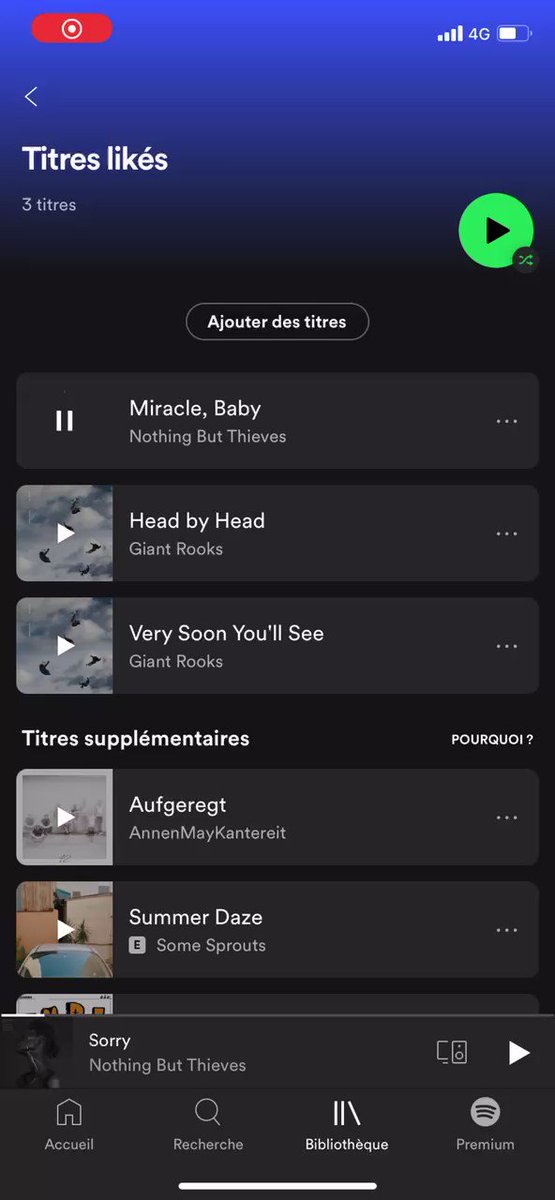Open the devices picker in the mini player
Screen dimensions: 555x1200
(452, 1052)
